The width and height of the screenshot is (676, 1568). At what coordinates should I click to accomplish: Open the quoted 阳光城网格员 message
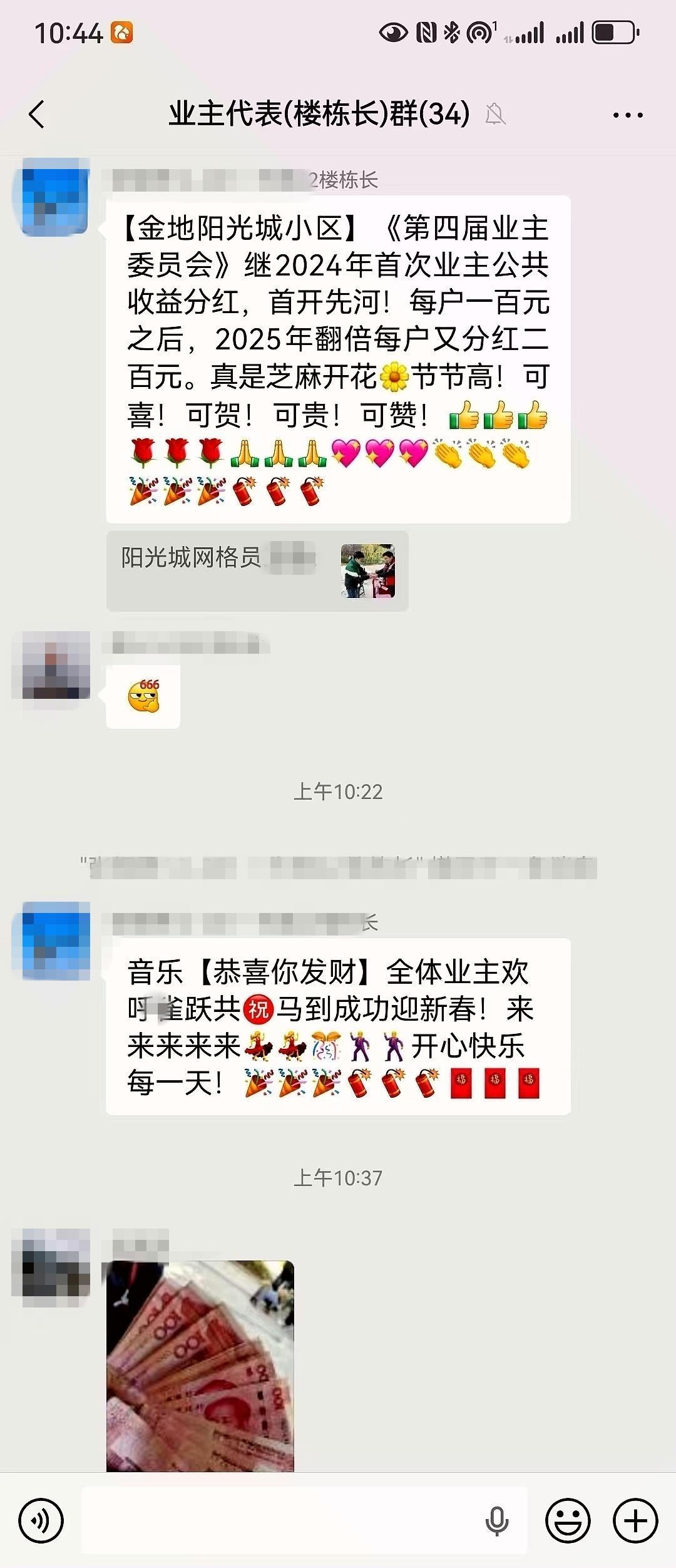257,570
